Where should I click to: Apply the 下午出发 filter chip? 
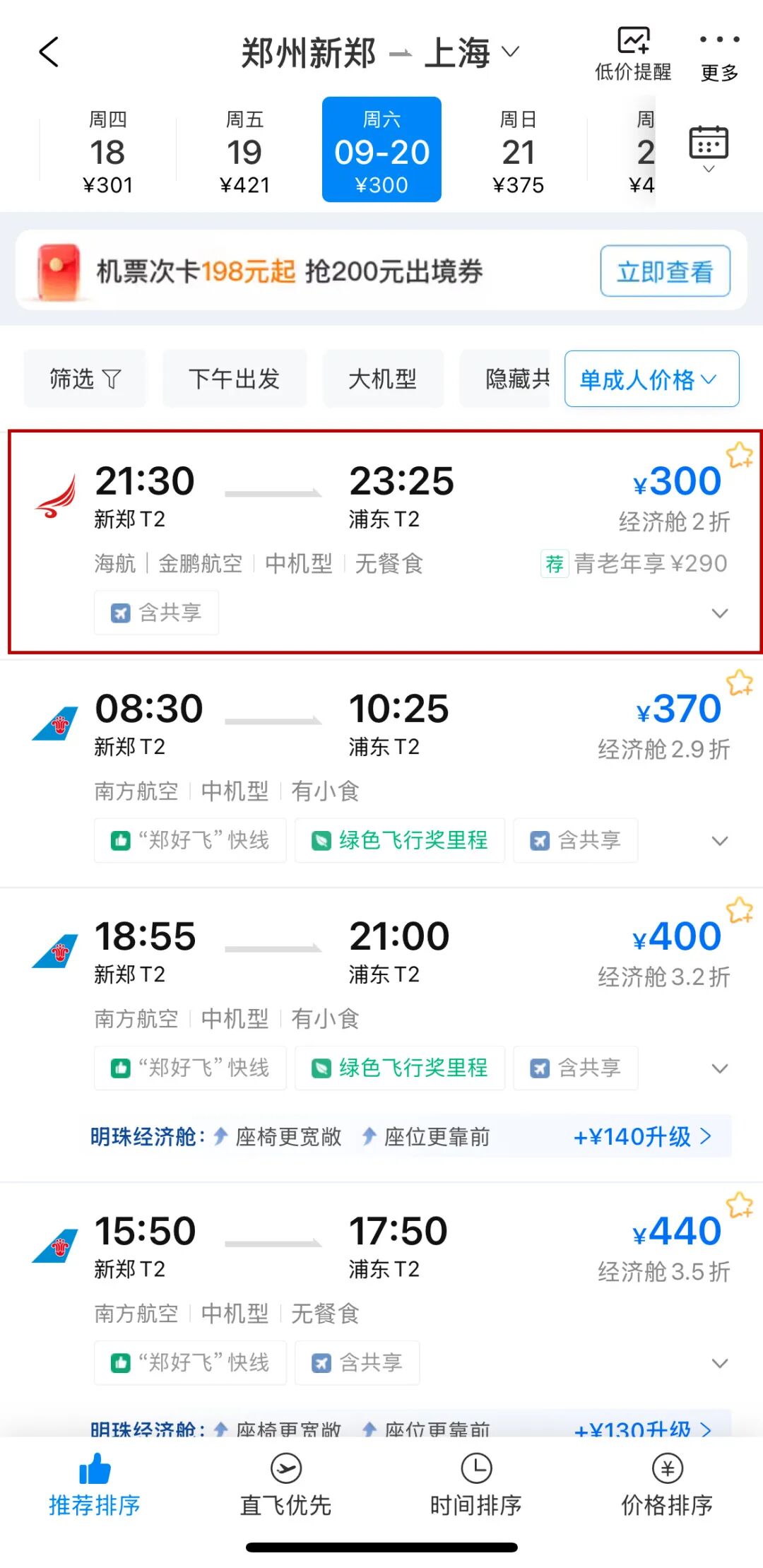click(x=235, y=379)
